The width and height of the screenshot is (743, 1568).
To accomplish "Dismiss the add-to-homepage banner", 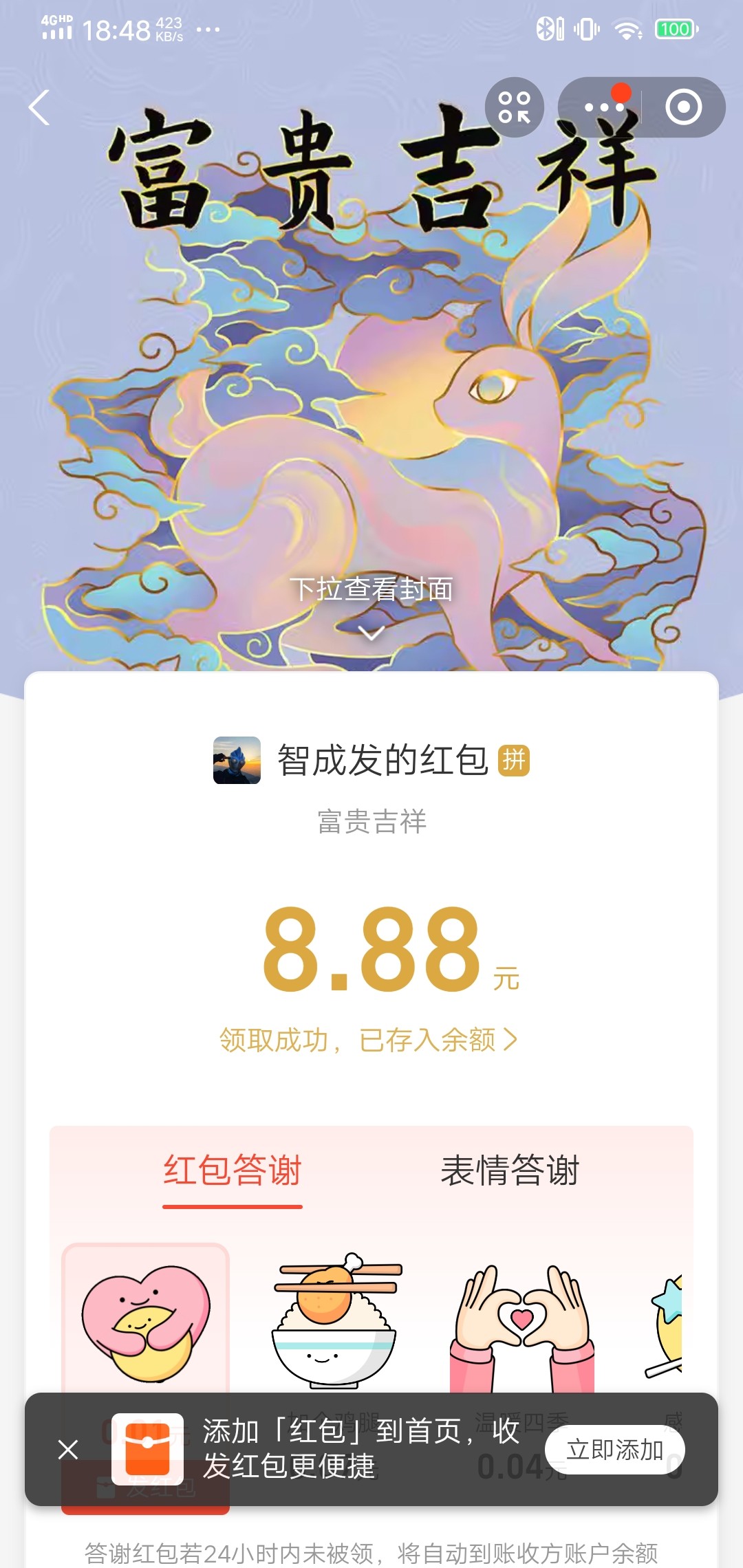I will pyautogui.click(x=68, y=1450).
